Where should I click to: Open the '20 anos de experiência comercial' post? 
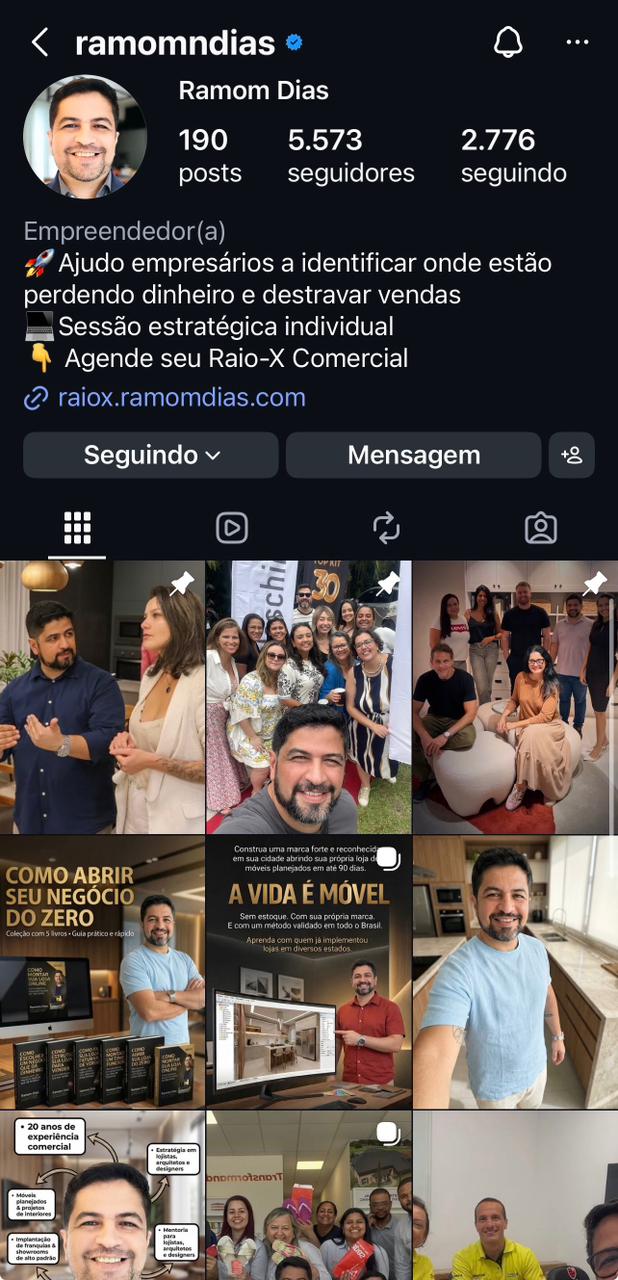pyautogui.click(x=102, y=1195)
